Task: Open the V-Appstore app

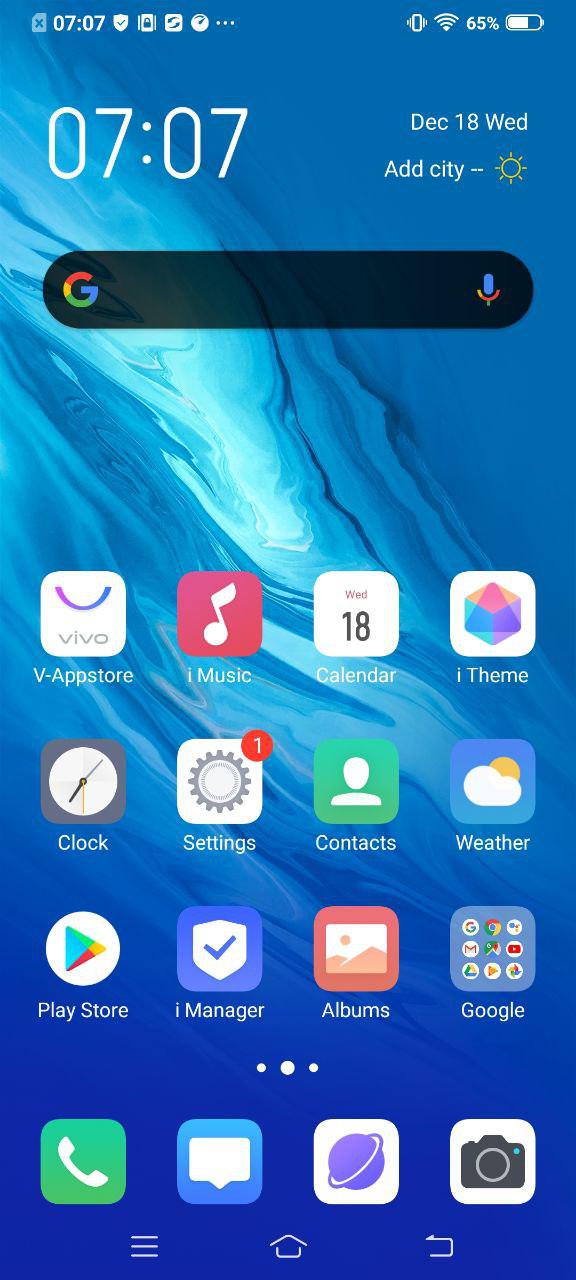Action: pyautogui.click(x=83, y=614)
